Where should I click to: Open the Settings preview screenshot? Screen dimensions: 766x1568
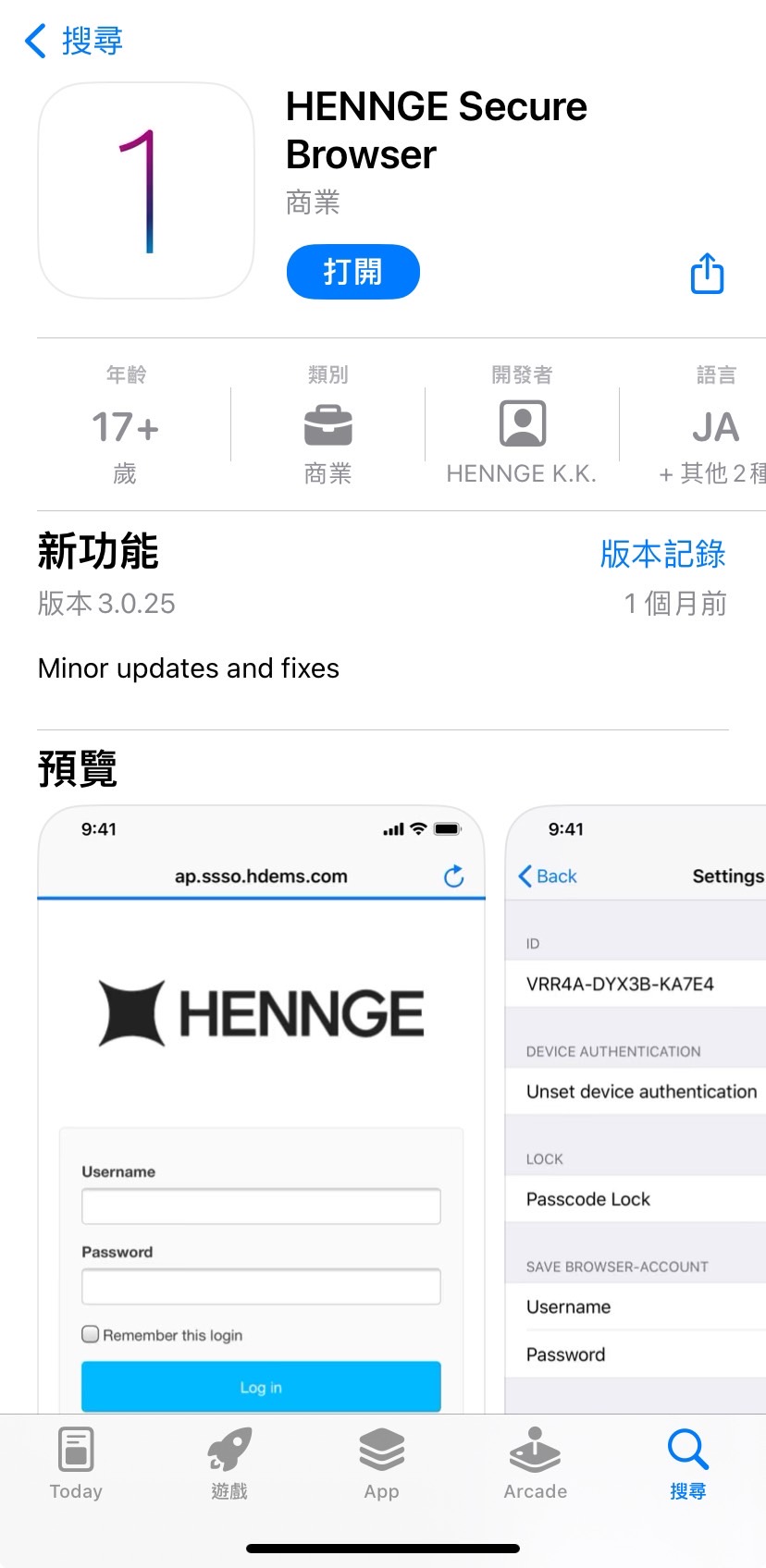[638, 1109]
